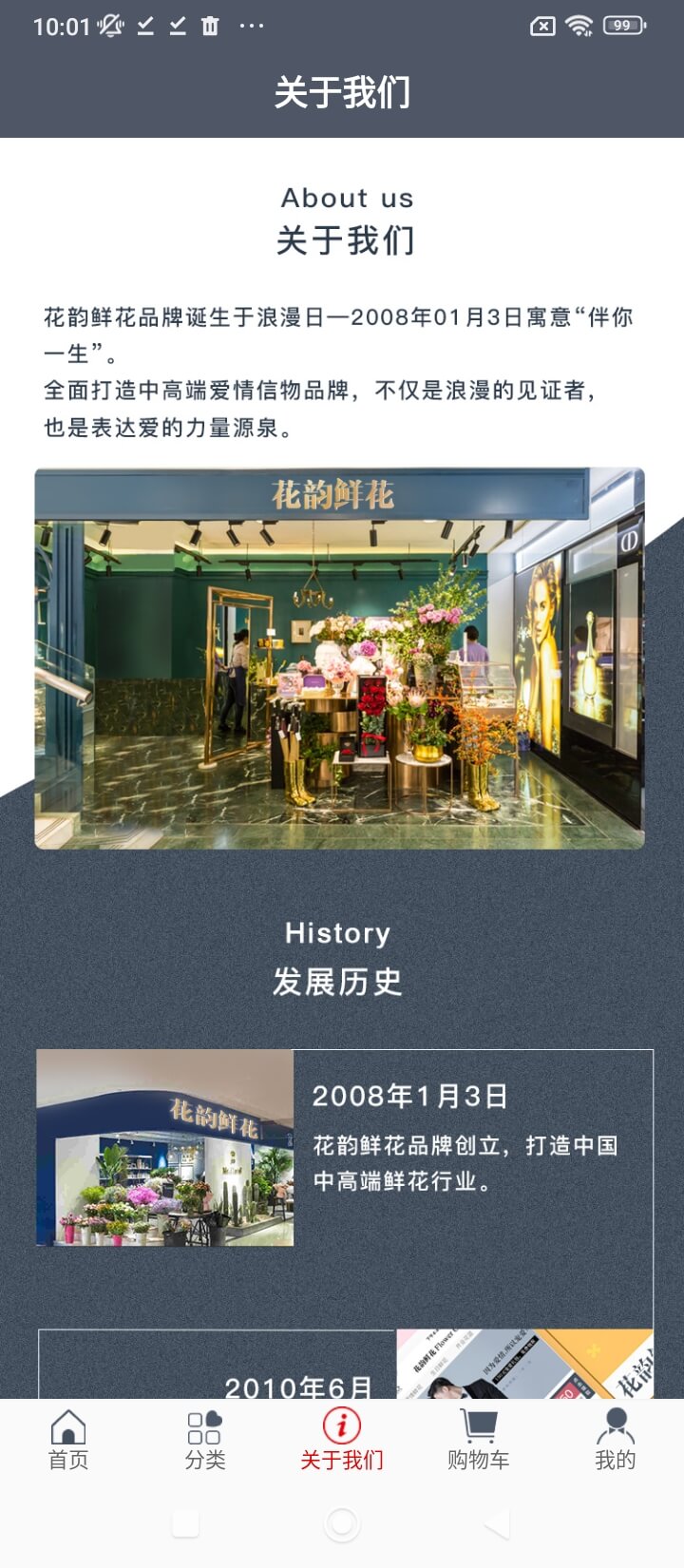Switch to the 分类 categories tab
This screenshot has height=1568, width=684.
(x=205, y=1439)
